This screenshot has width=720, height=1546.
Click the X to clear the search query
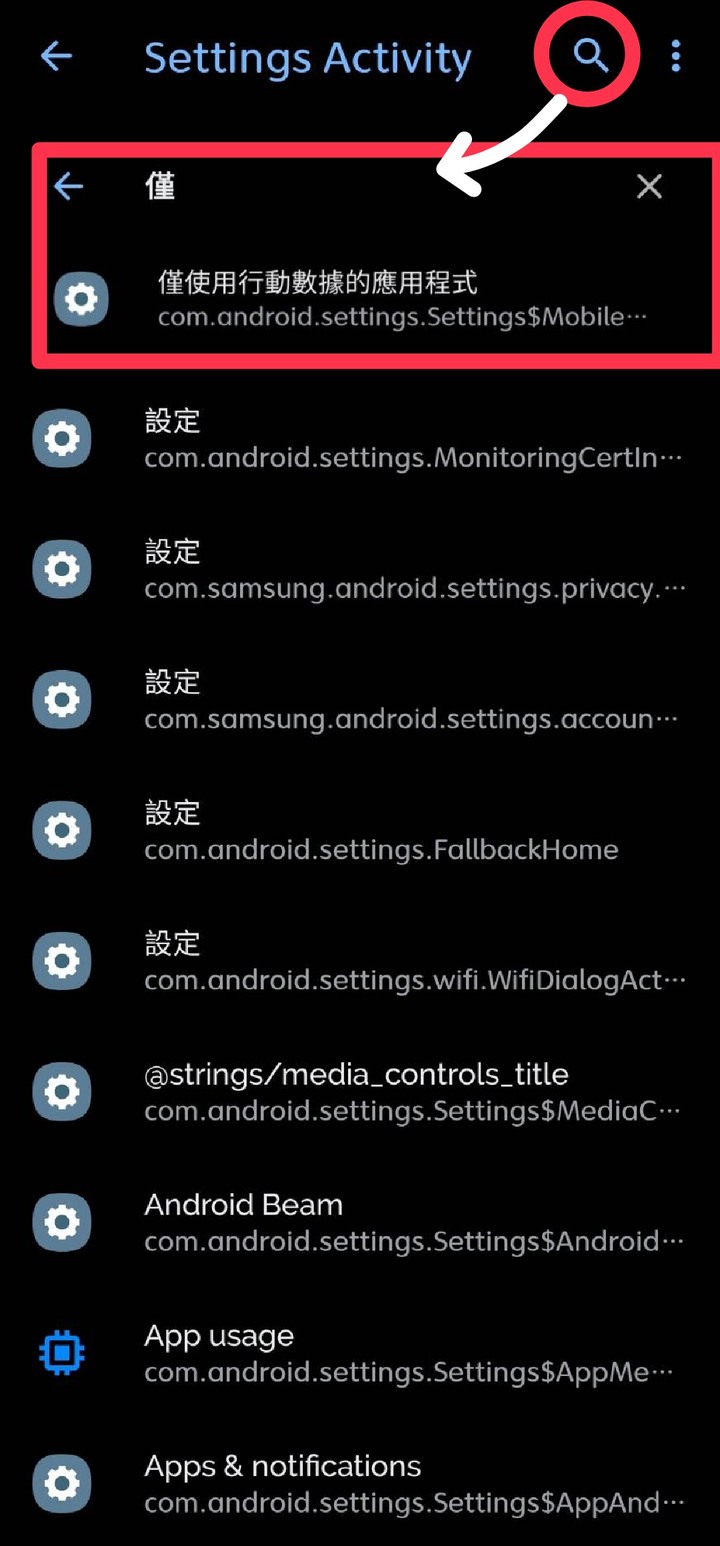(x=649, y=186)
